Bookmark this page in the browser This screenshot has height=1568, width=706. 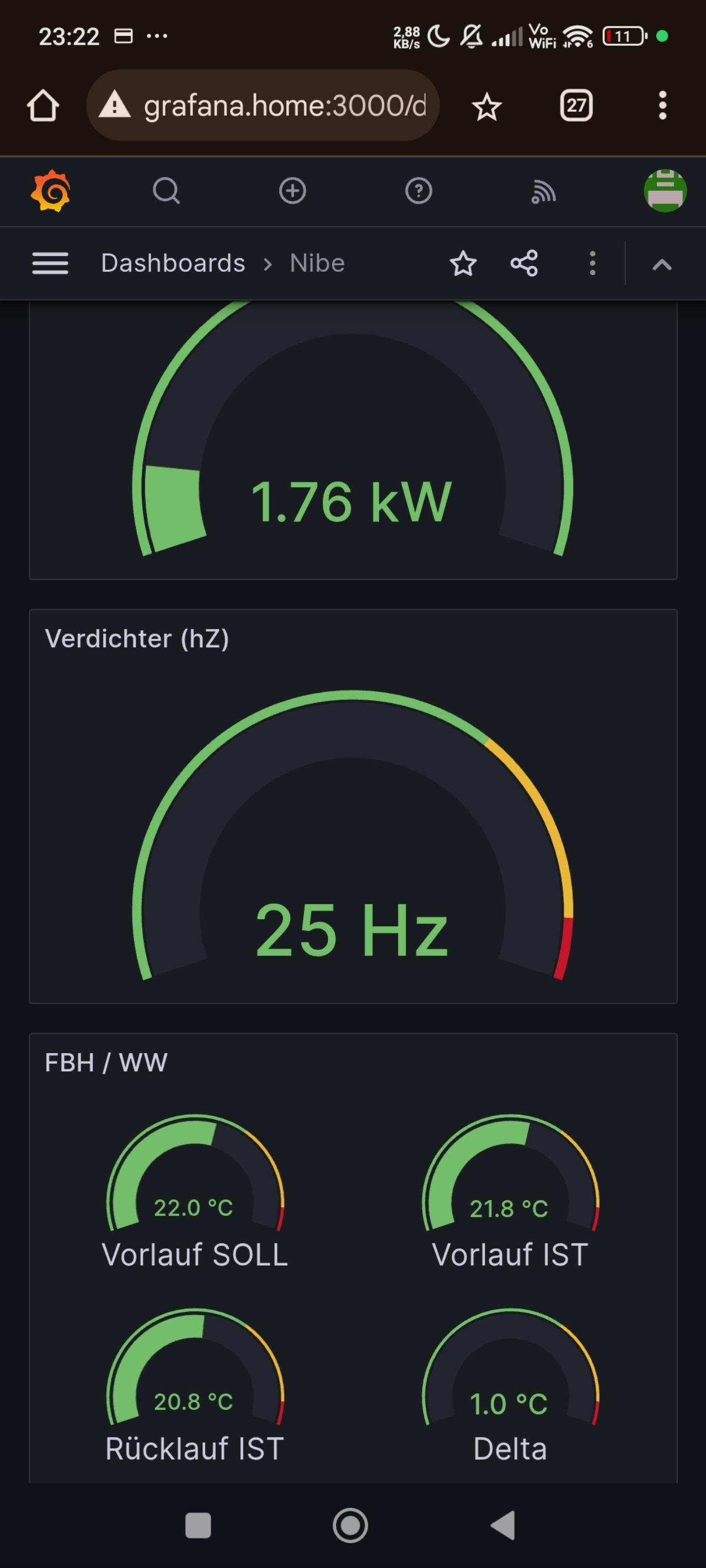486,107
